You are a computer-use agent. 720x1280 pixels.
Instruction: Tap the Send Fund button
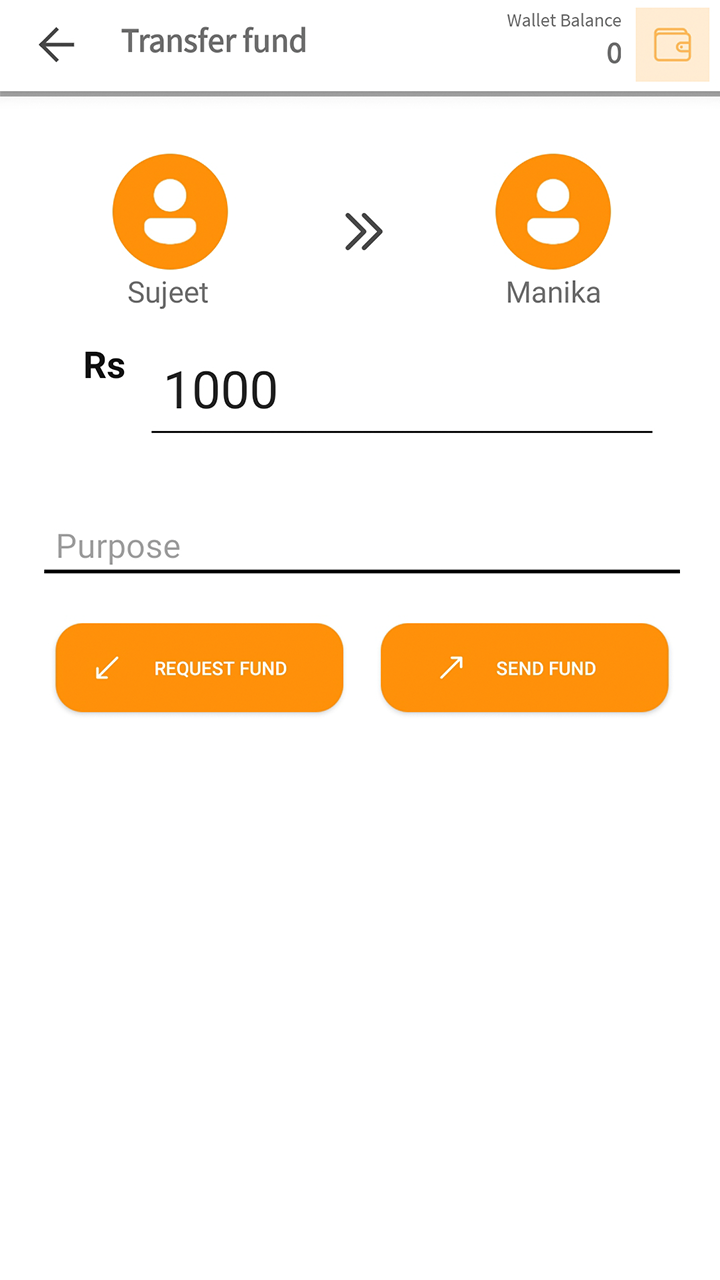pyautogui.click(x=524, y=668)
